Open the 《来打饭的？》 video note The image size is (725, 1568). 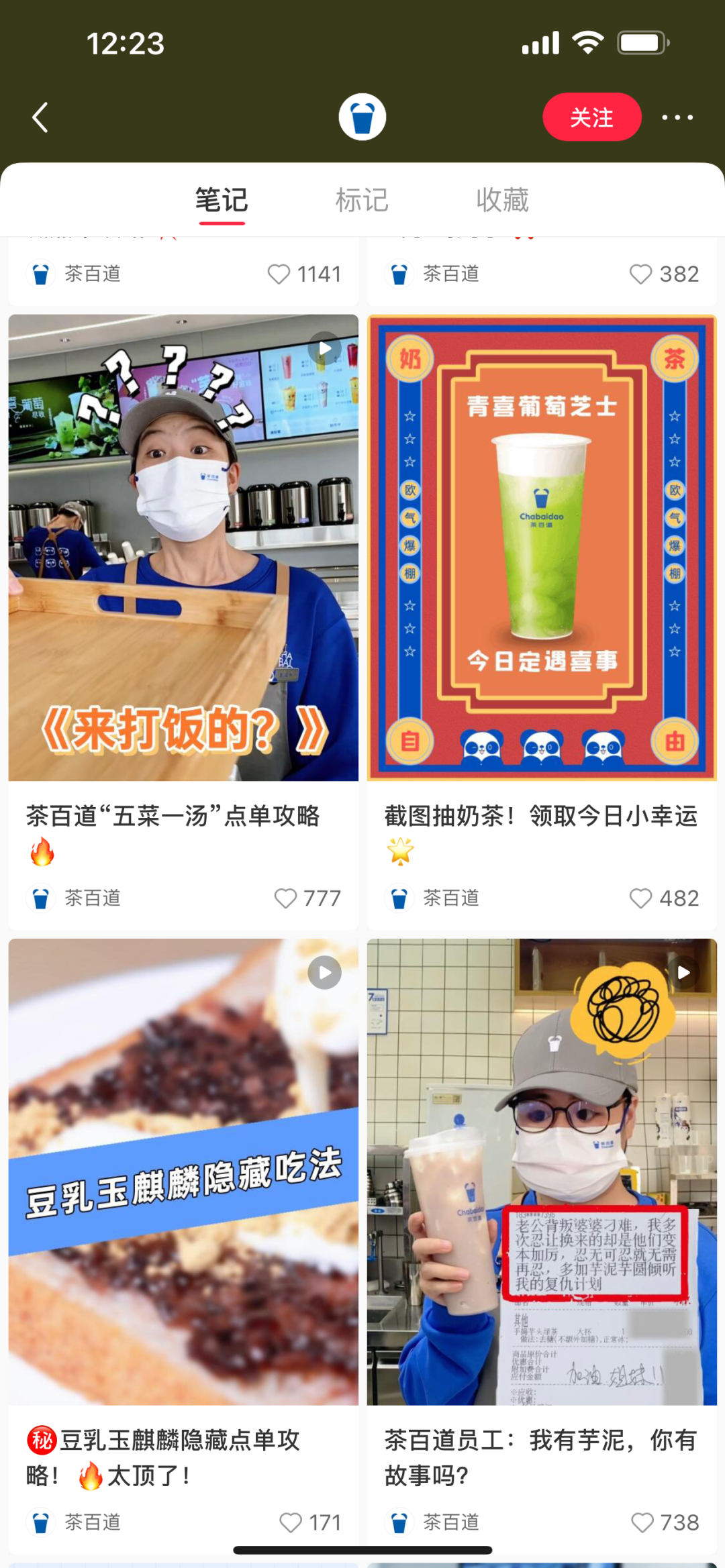183,547
